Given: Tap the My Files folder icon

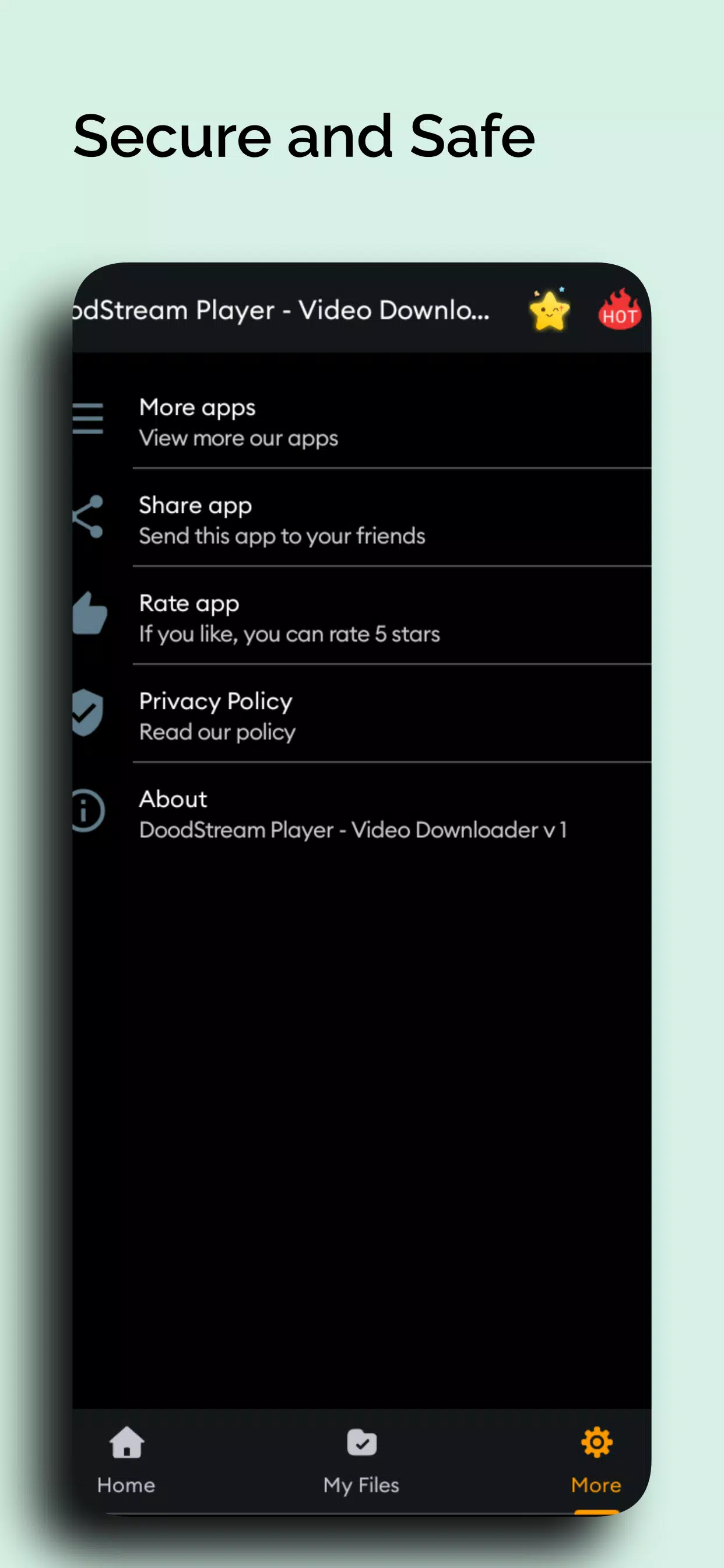Looking at the screenshot, I should click(x=361, y=1441).
